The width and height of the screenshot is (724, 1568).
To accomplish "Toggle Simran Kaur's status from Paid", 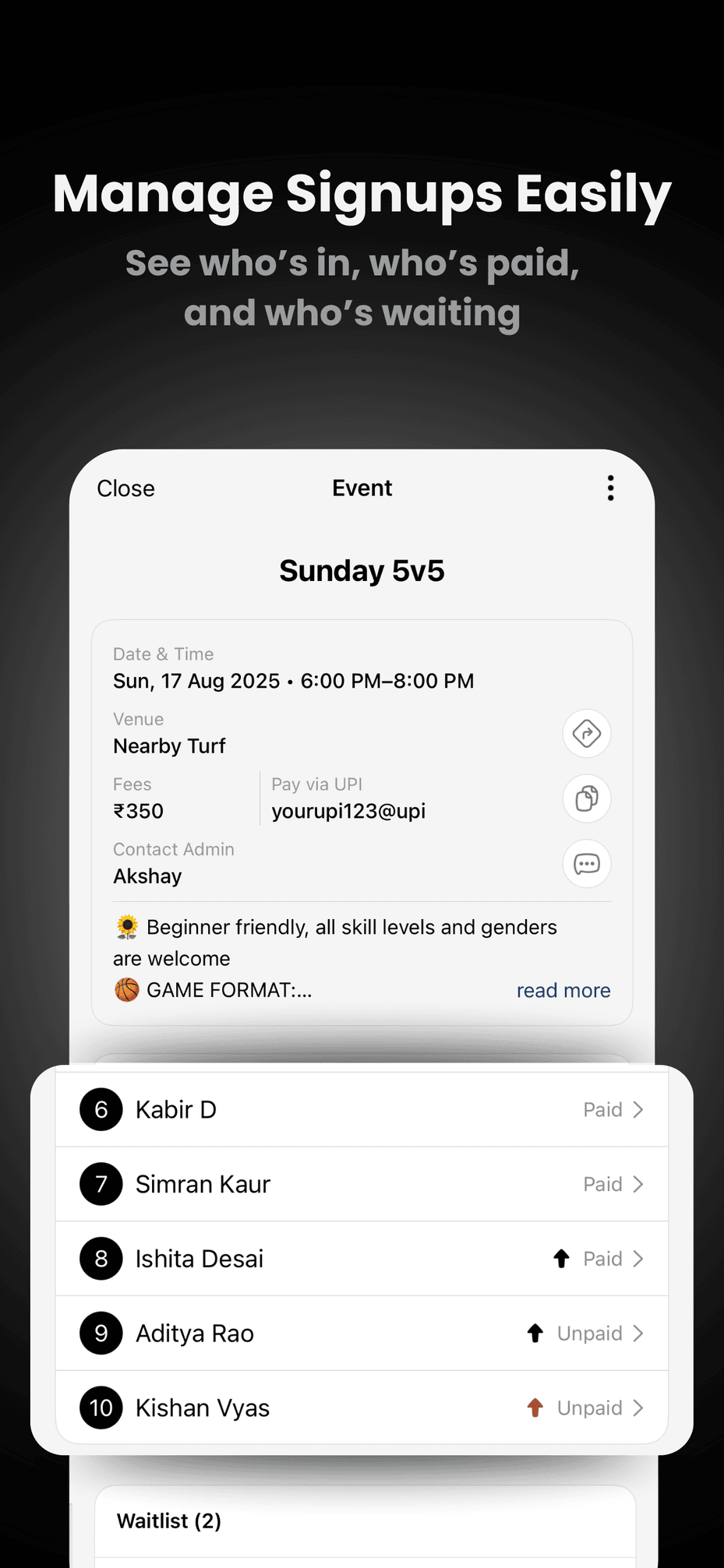I will (x=602, y=1183).
